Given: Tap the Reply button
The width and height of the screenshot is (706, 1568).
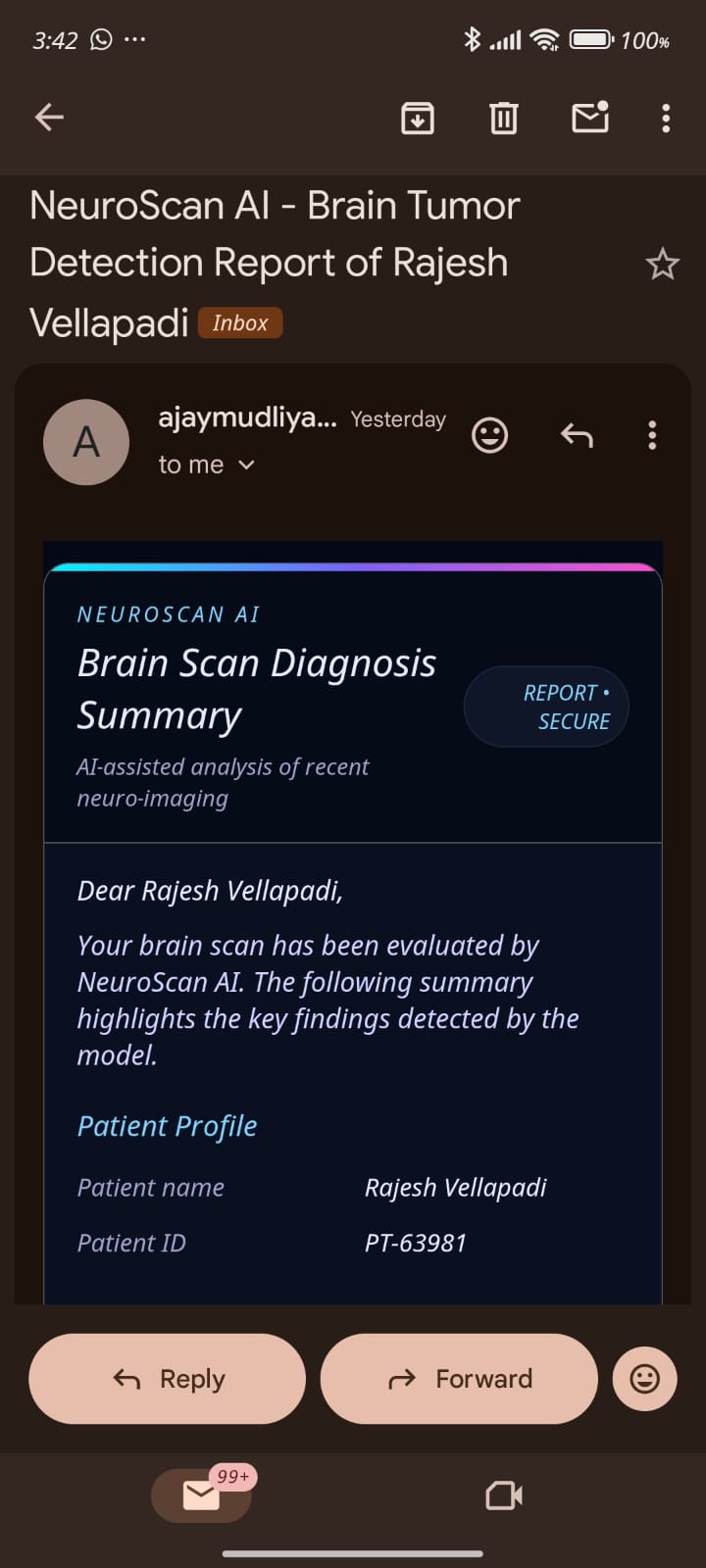Looking at the screenshot, I should tap(166, 1378).
